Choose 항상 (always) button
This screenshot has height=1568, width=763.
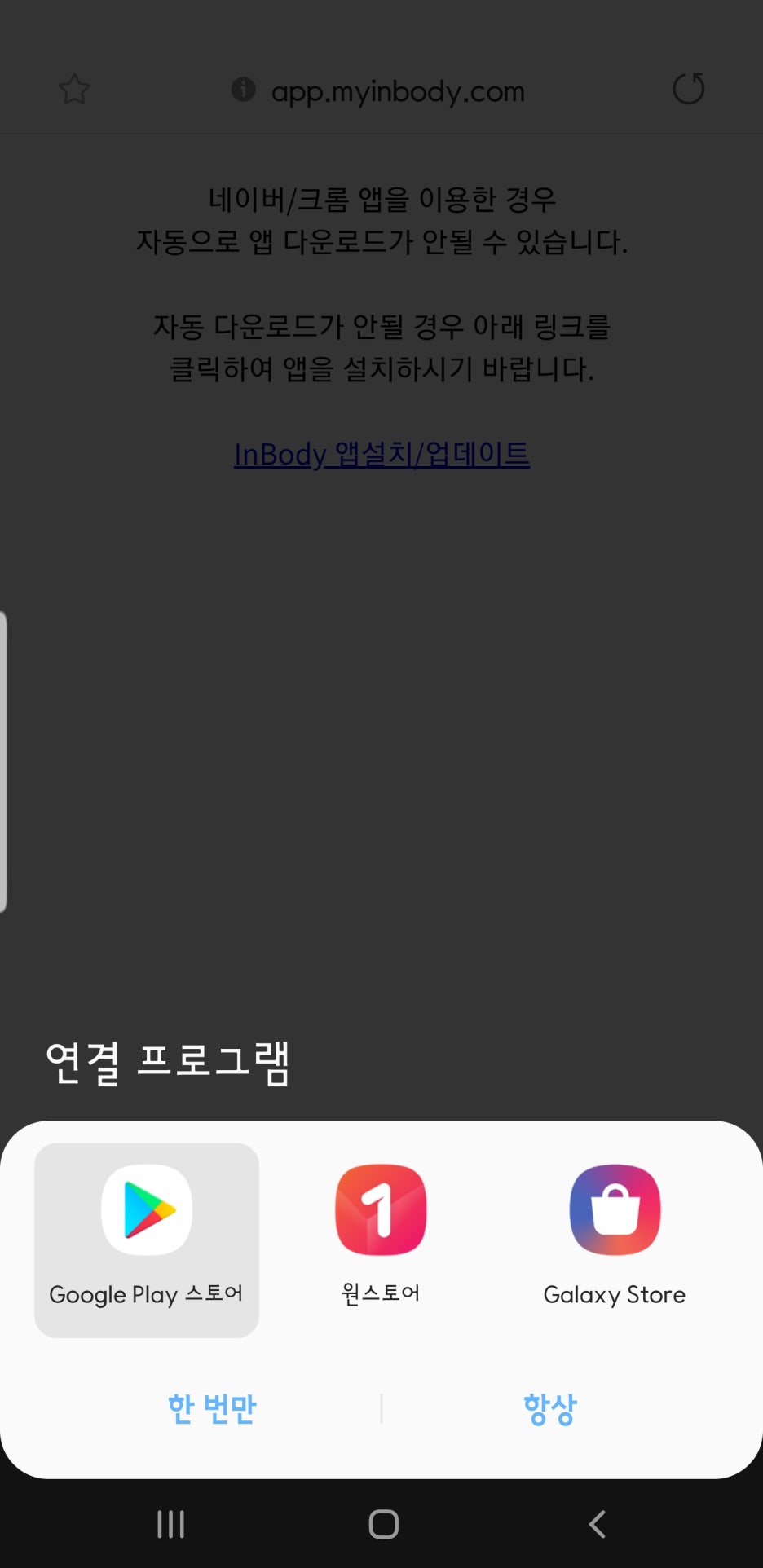550,1408
